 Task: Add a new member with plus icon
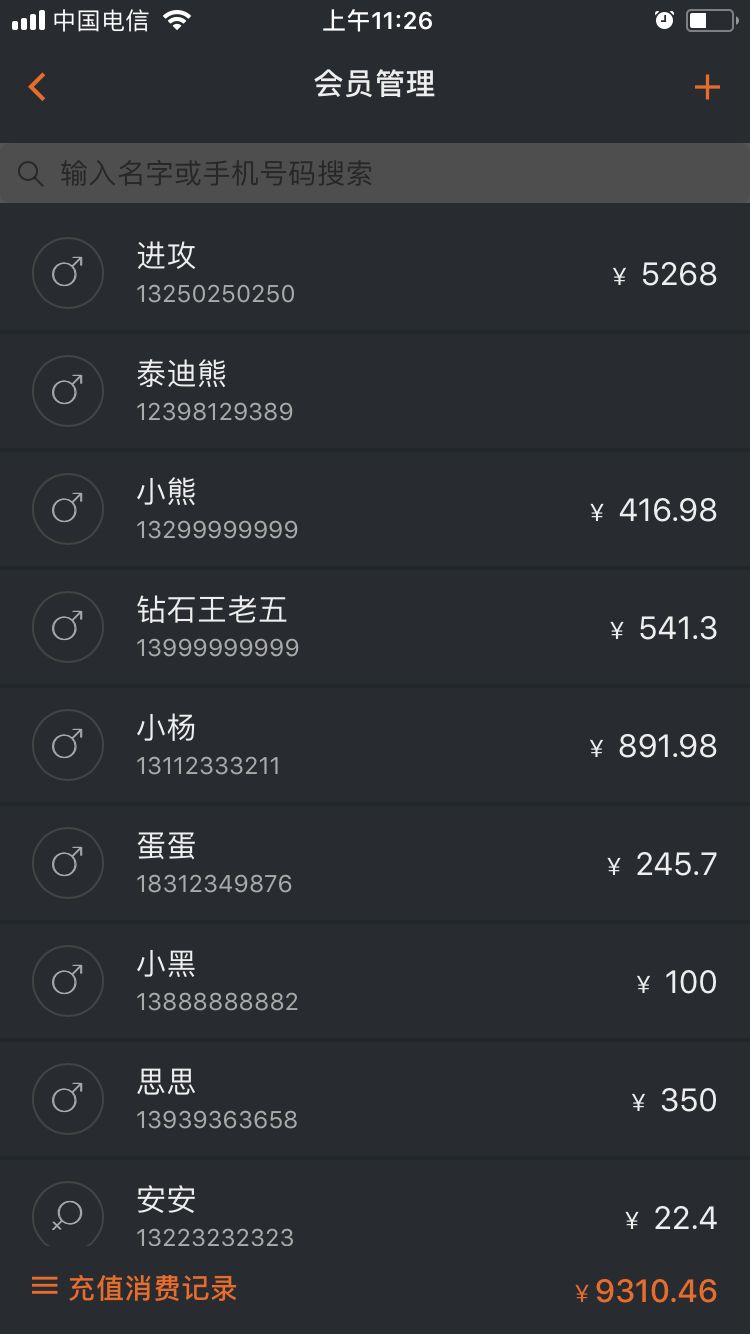point(707,87)
